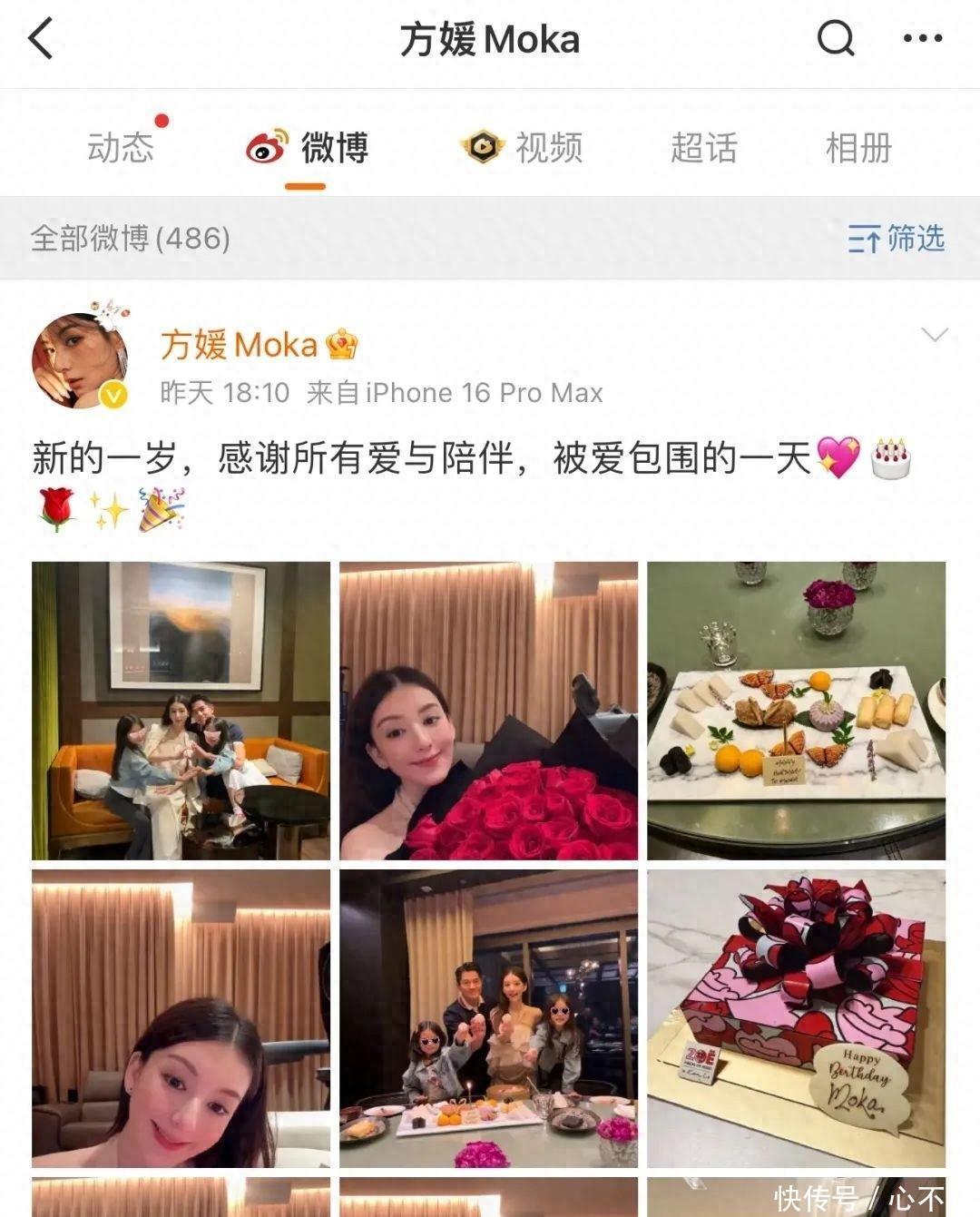980x1217 pixels.
Task: Open the group photo on orange sofa
Action: click(181, 711)
